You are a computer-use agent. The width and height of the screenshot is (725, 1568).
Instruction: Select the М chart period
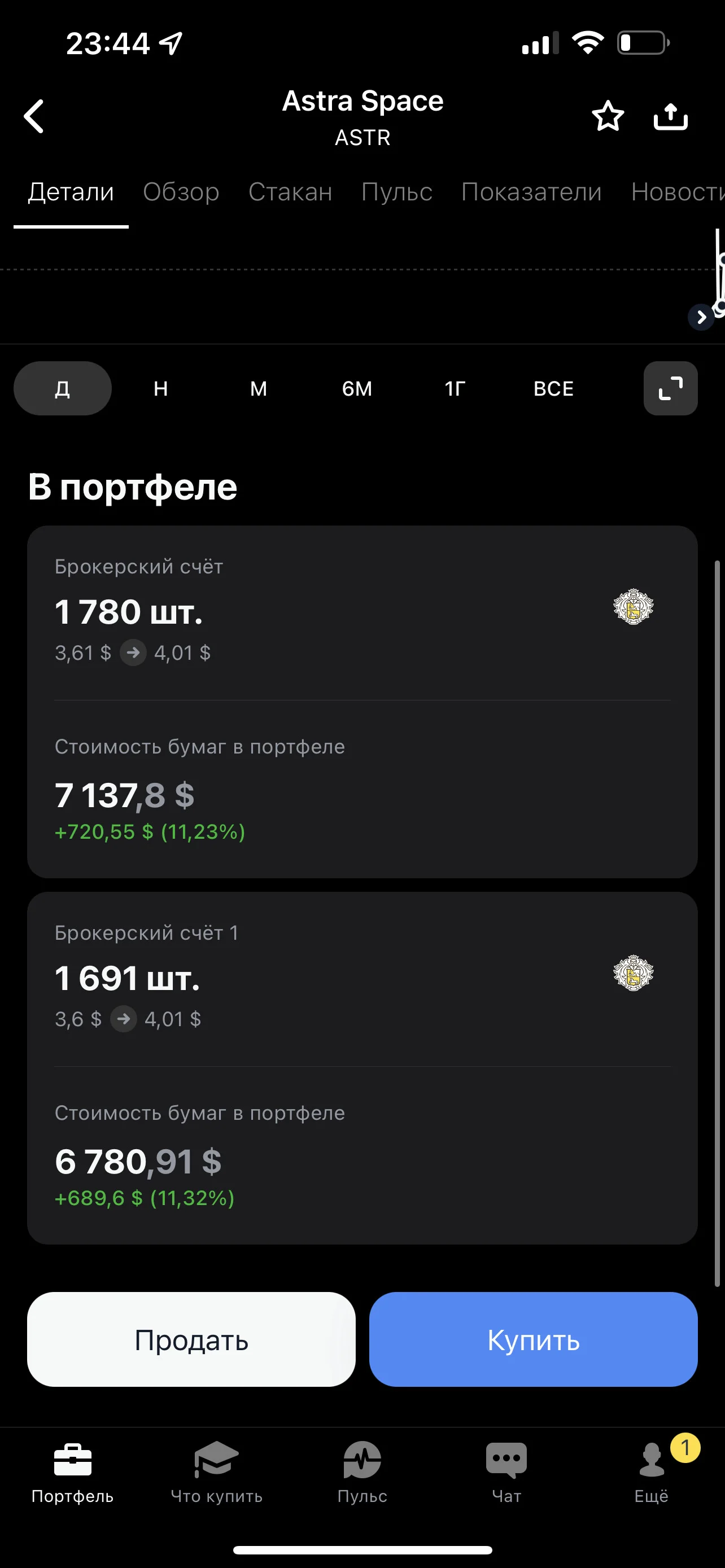(x=259, y=388)
